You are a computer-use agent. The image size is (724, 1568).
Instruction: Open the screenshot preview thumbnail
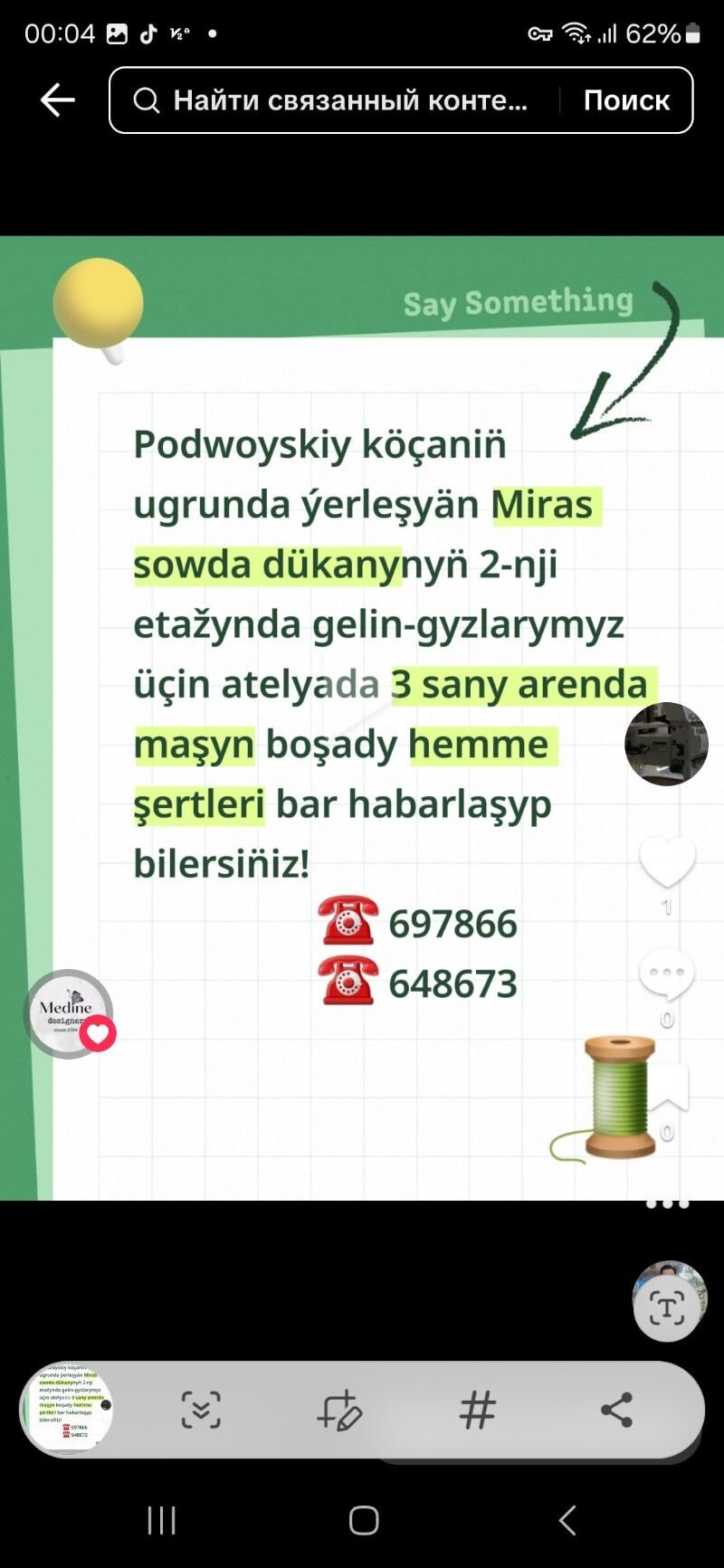(x=69, y=1409)
